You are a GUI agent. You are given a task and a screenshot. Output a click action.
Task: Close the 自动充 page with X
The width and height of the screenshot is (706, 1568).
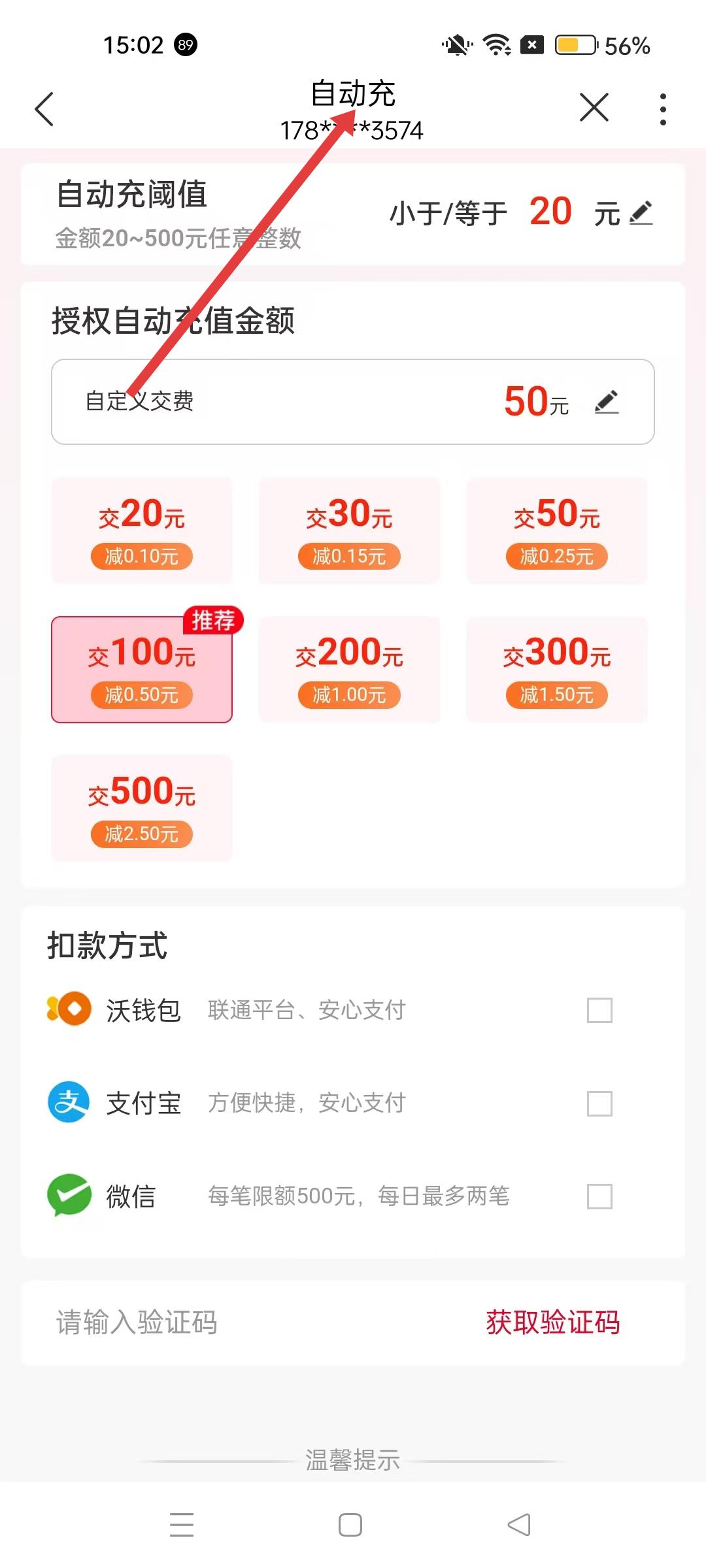pyautogui.click(x=594, y=108)
